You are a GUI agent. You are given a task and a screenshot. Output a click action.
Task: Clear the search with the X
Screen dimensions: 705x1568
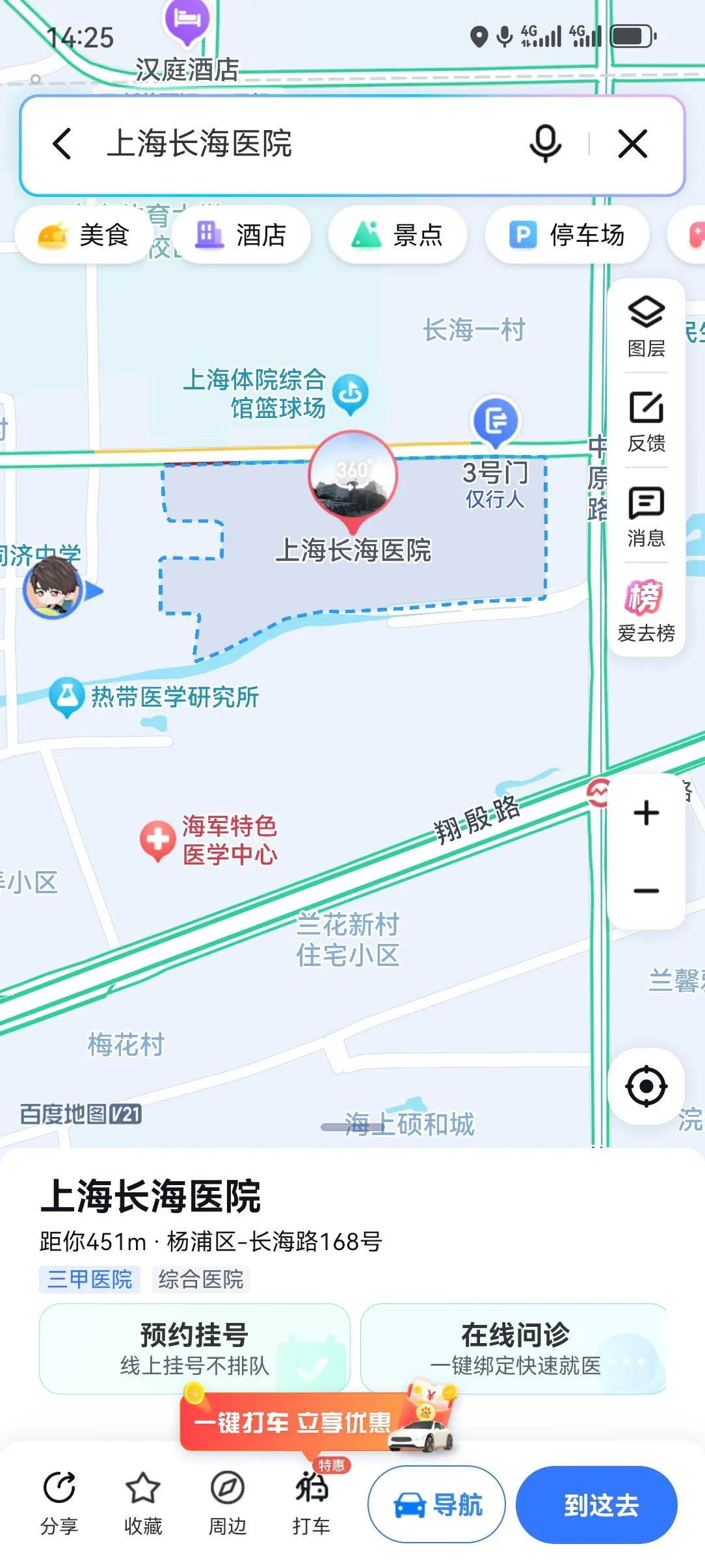(x=632, y=144)
